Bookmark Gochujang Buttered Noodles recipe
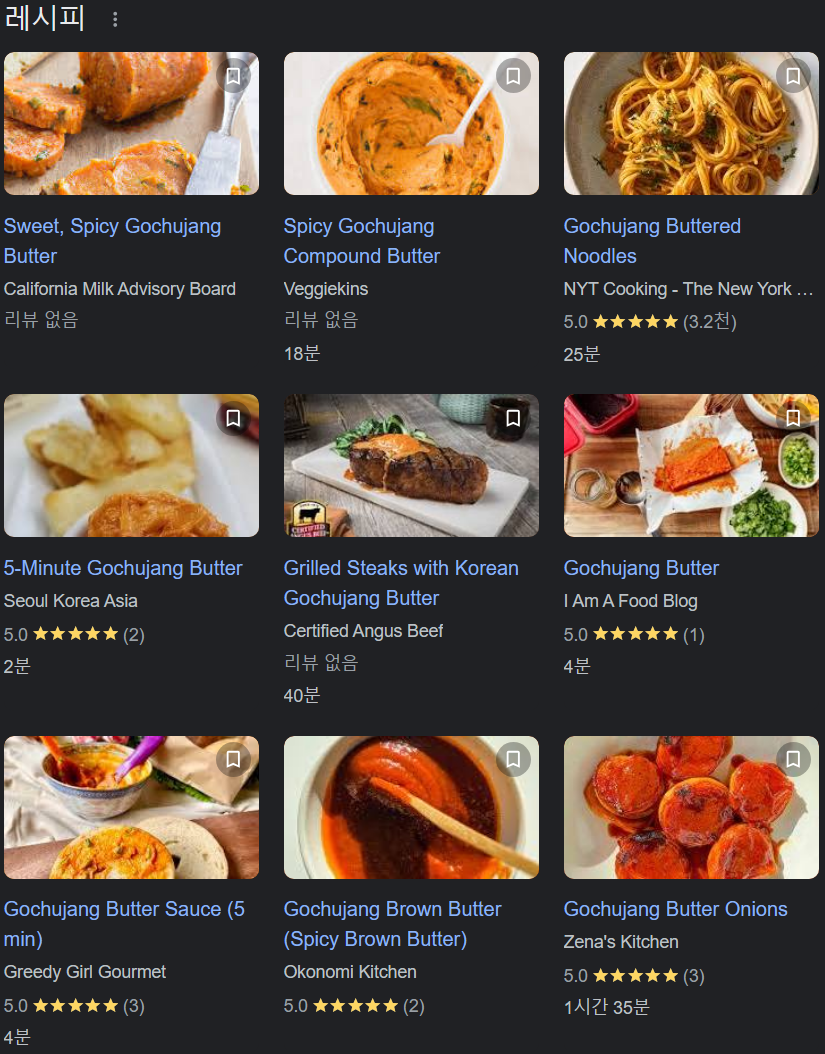Image resolution: width=825 pixels, height=1054 pixels. (x=793, y=76)
